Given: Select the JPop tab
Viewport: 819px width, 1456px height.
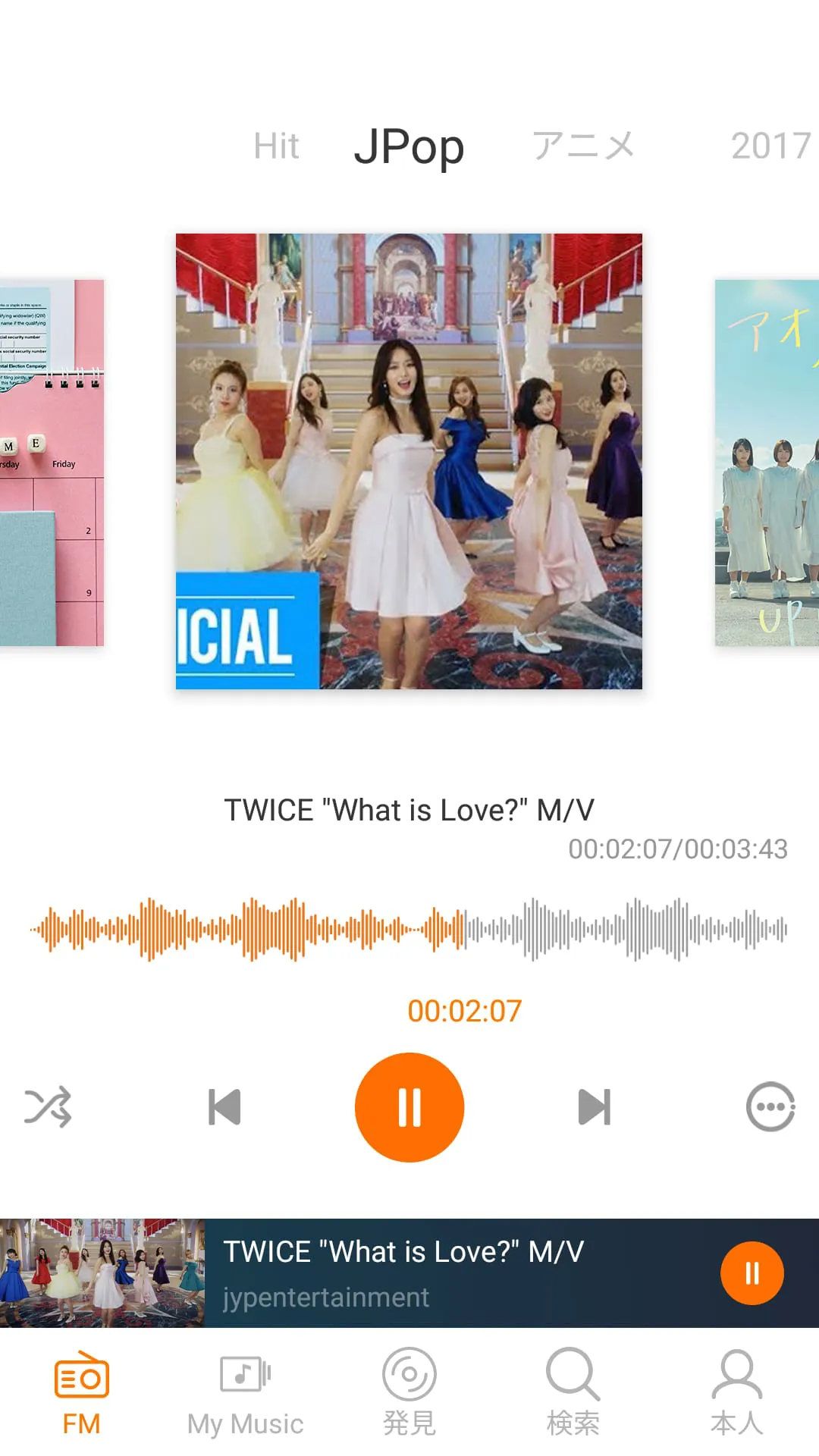Looking at the screenshot, I should [410, 148].
